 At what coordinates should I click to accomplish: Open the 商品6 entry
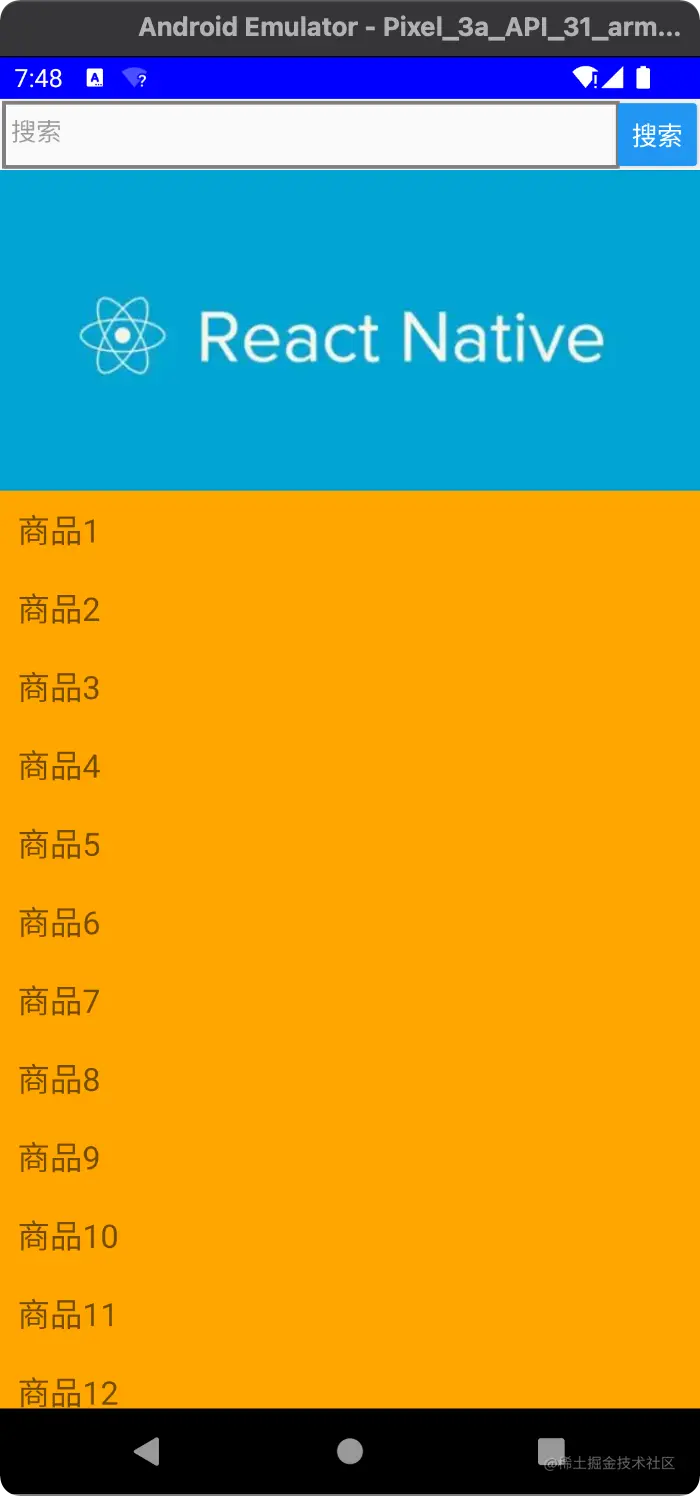(350, 923)
